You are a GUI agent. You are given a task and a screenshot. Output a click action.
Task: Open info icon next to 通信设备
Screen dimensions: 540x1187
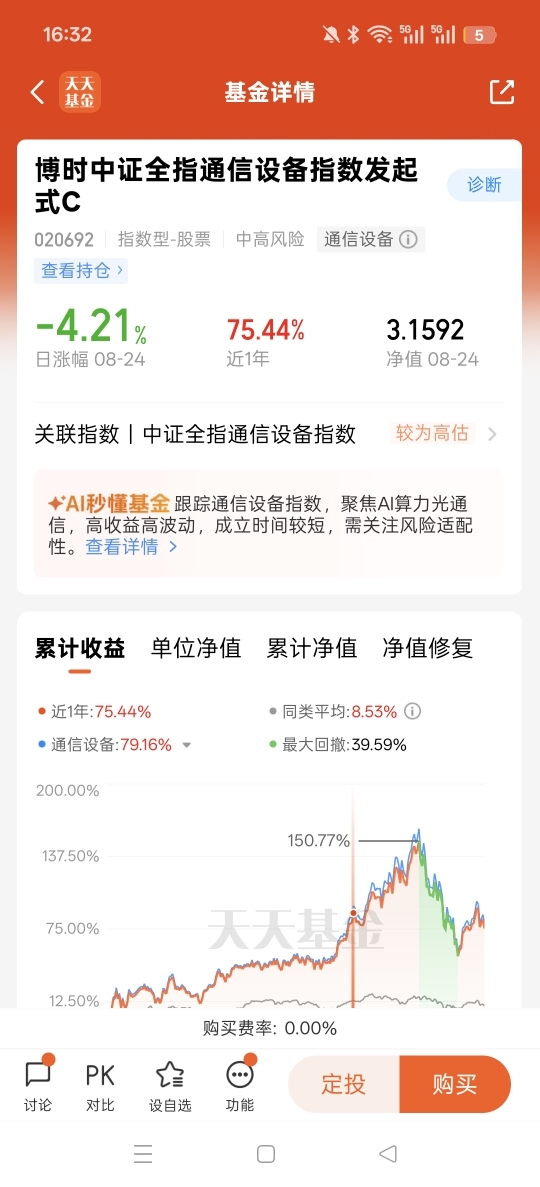tap(408, 240)
